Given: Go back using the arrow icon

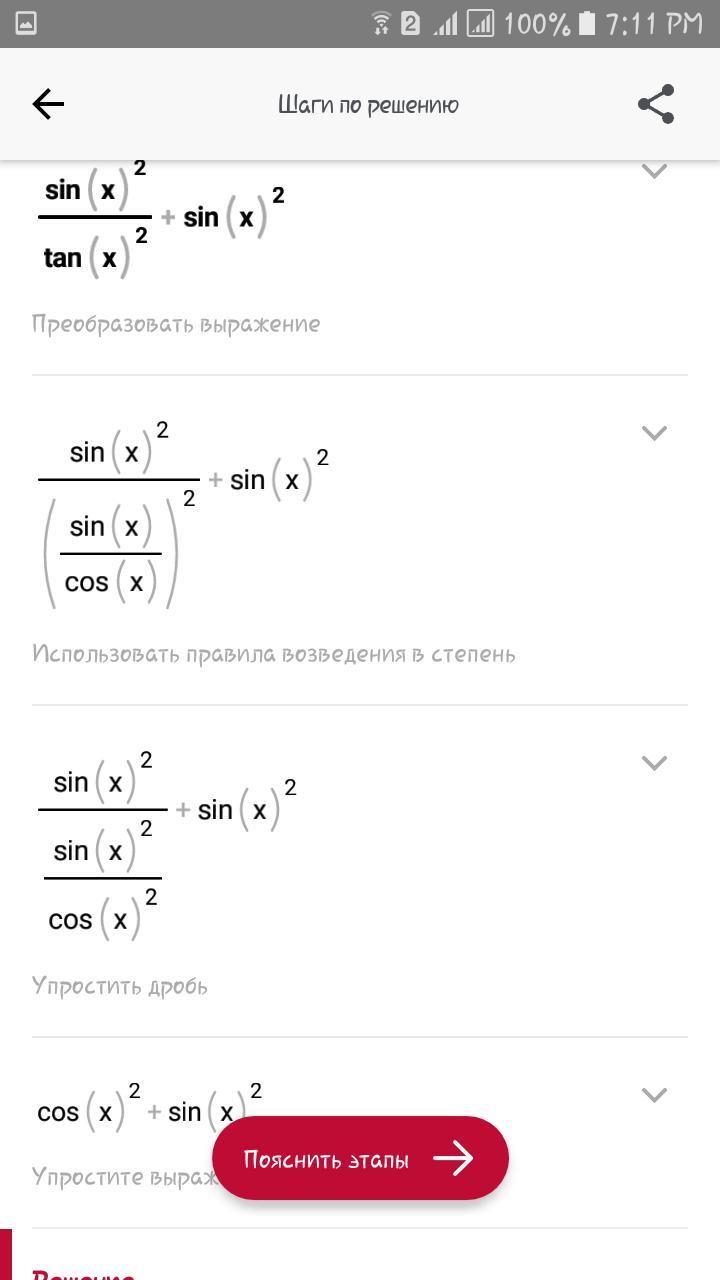Looking at the screenshot, I should [x=48, y=104].
